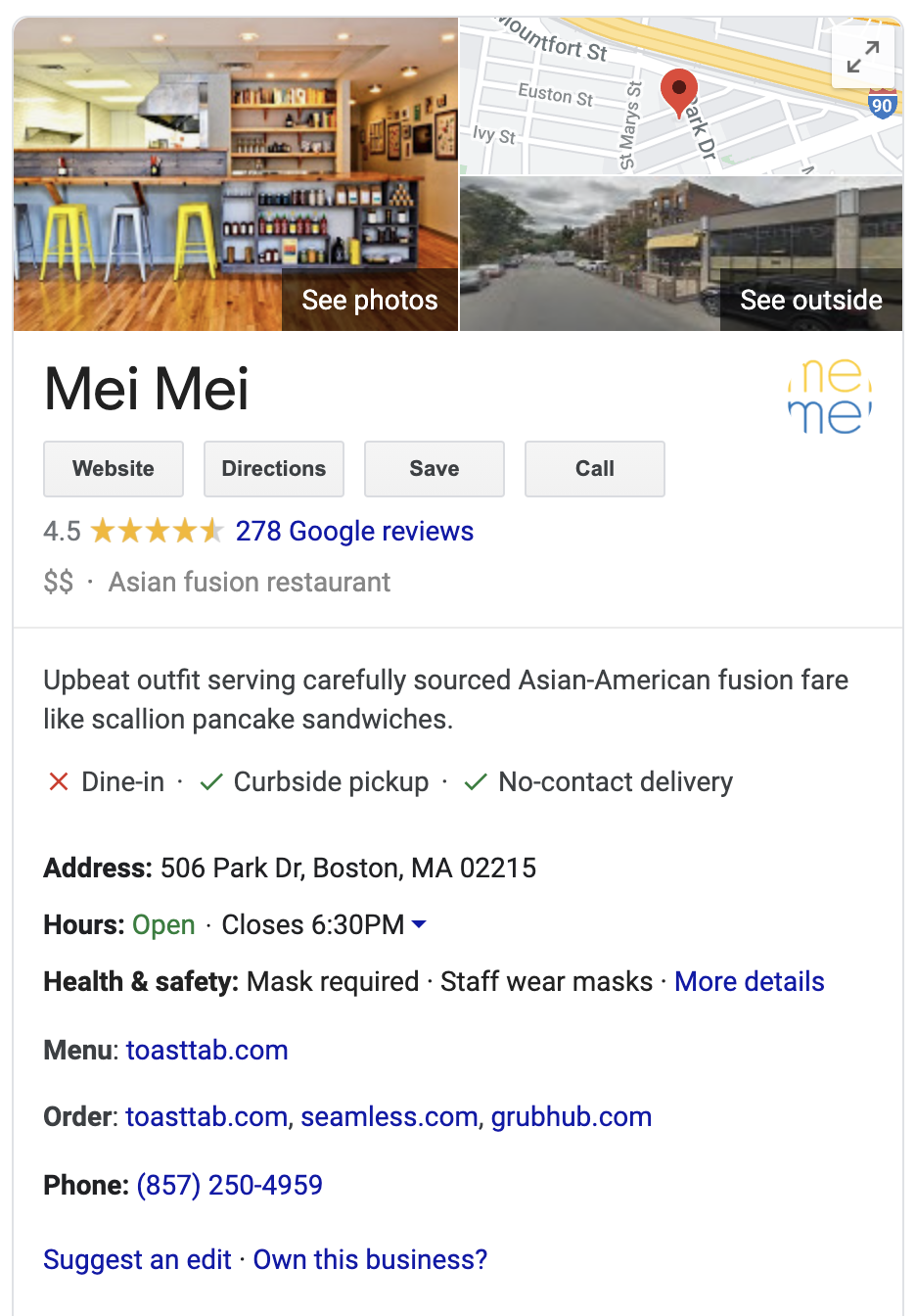Expand the hours dropdown arrow
916x1316 pixels.
pos(419,924)
